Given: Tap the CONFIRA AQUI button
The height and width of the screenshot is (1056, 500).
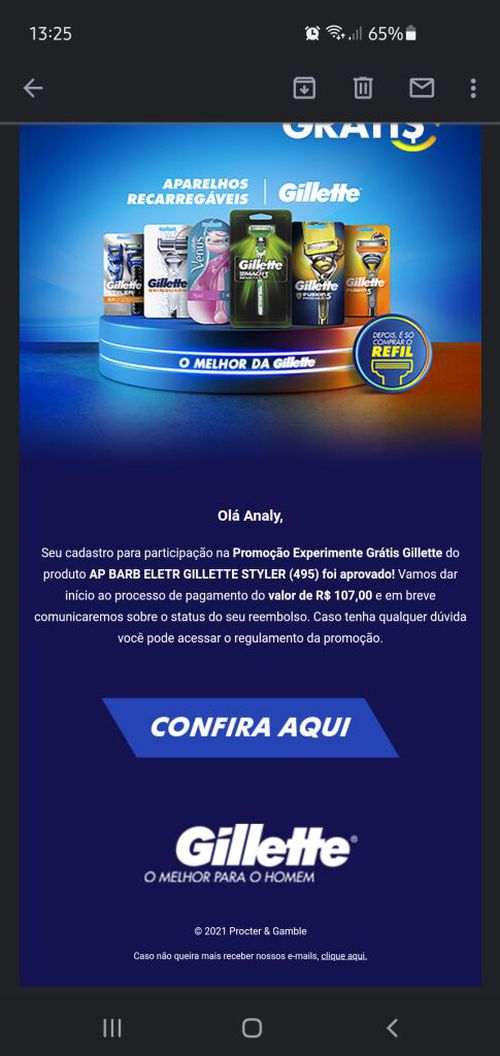Looking at the screenshot, I should (x=250, y=727).
